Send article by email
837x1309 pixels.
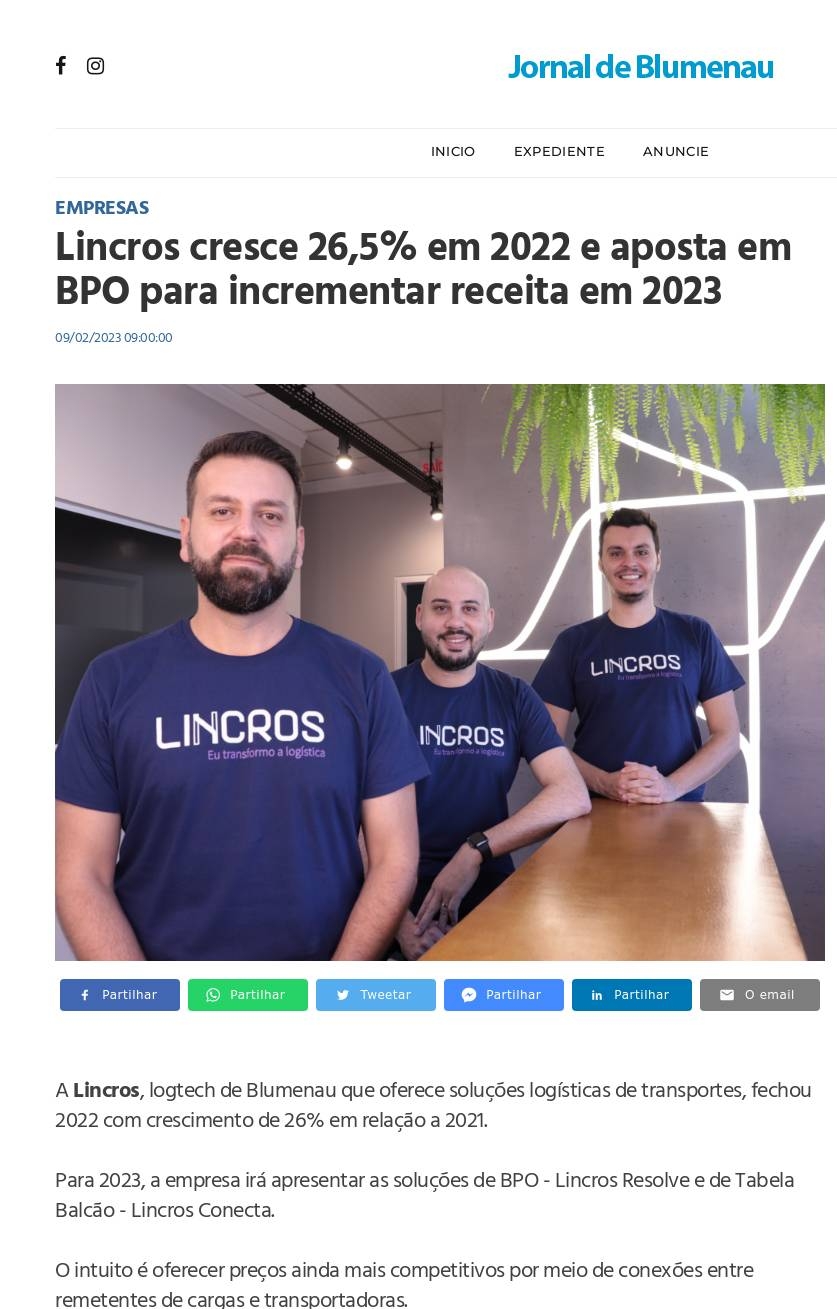760,995
